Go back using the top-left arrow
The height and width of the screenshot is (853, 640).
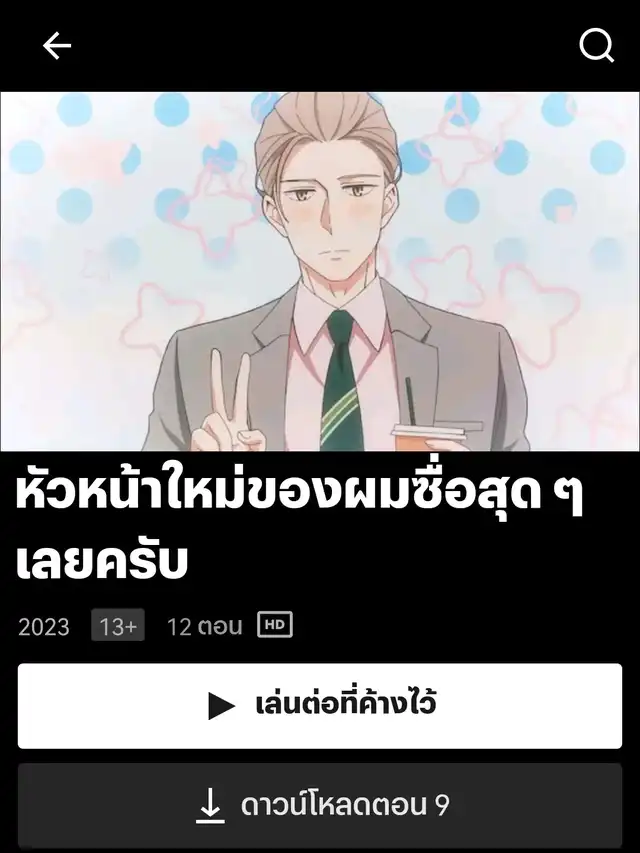point(57,46)
